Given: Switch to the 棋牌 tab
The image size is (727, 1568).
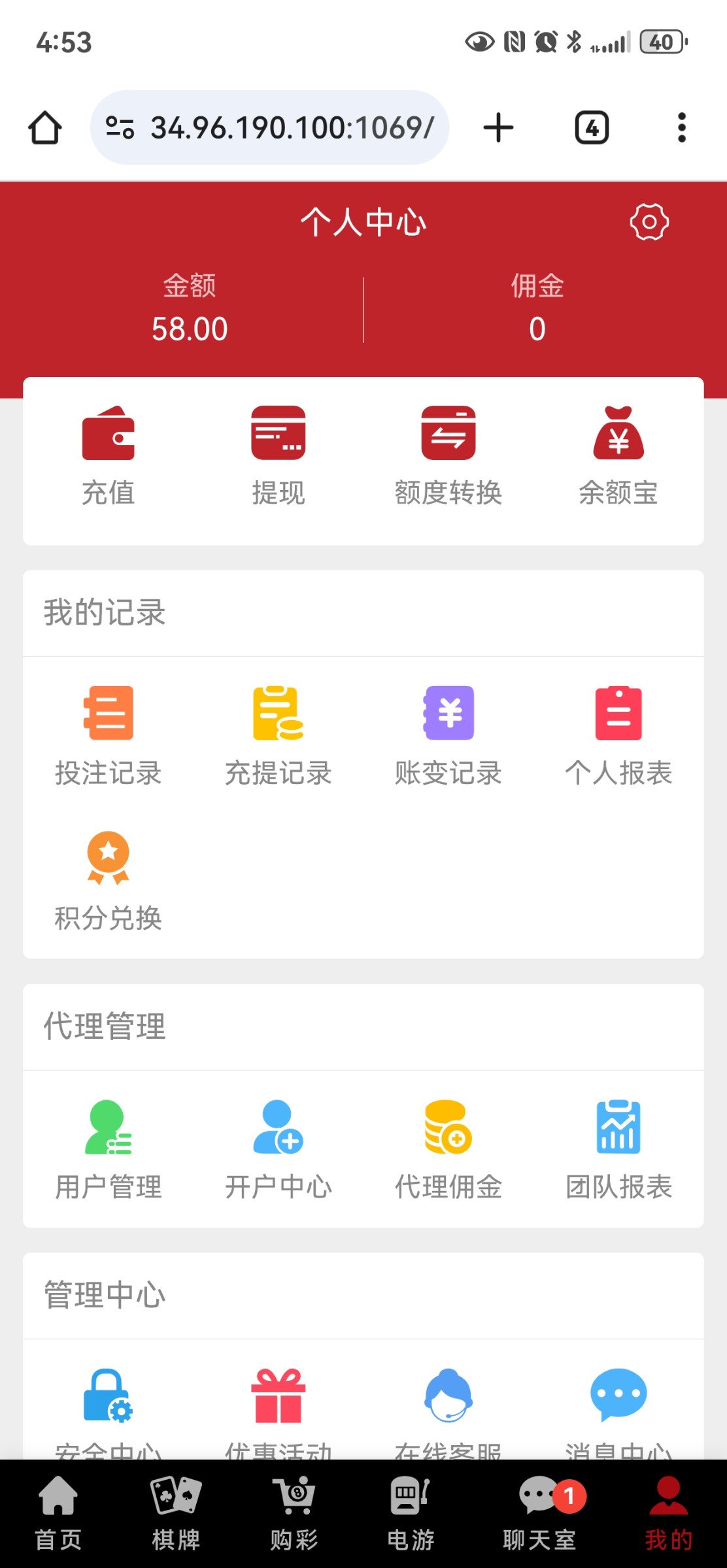Looking at the screenshot, I should 176,1513.
